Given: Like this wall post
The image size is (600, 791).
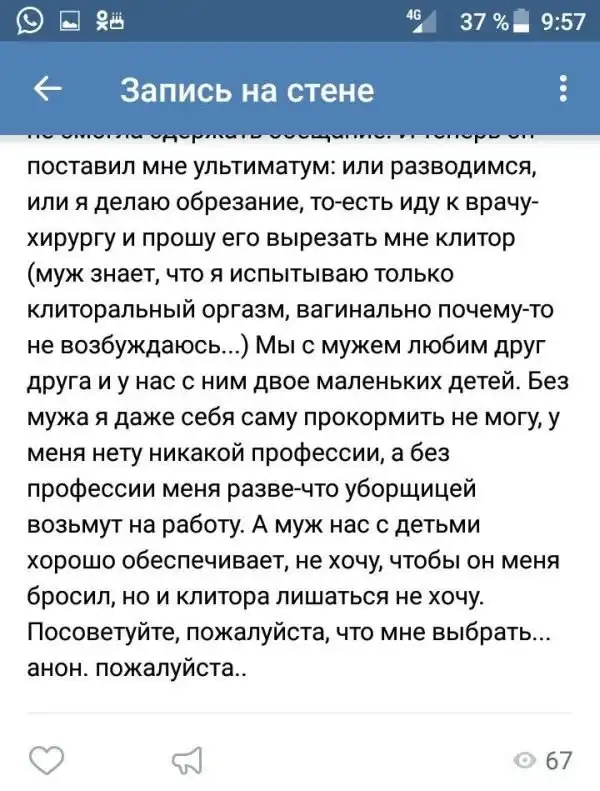Looking at the screenshot, I should click(45, 759).
